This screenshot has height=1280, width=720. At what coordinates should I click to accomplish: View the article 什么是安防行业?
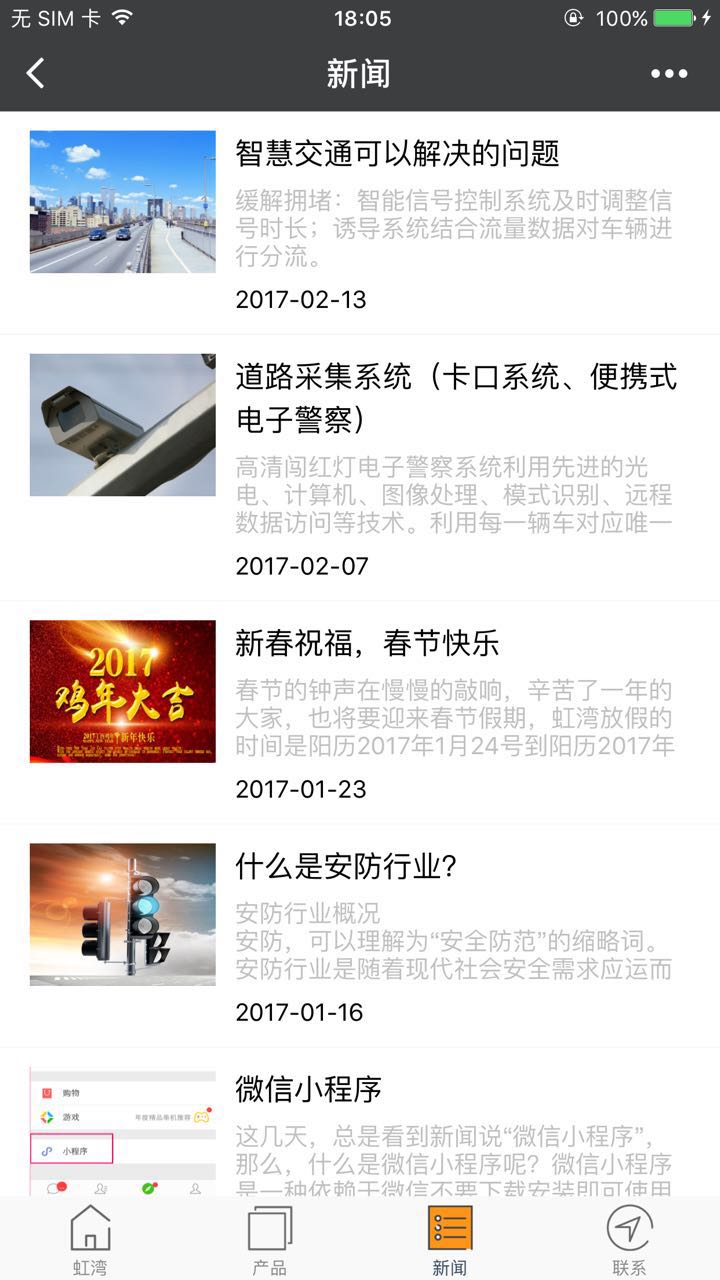pos(346,866)
